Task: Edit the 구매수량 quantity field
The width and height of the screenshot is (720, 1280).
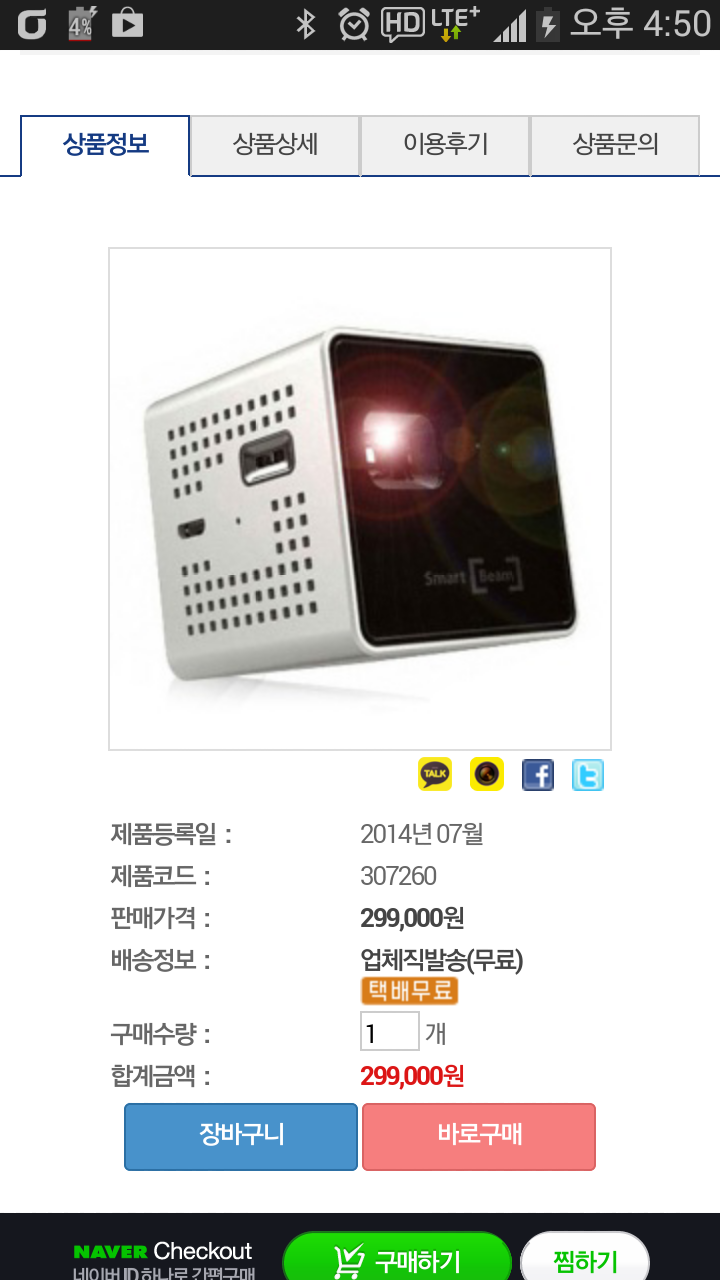Action: (x=390, y=1031)
